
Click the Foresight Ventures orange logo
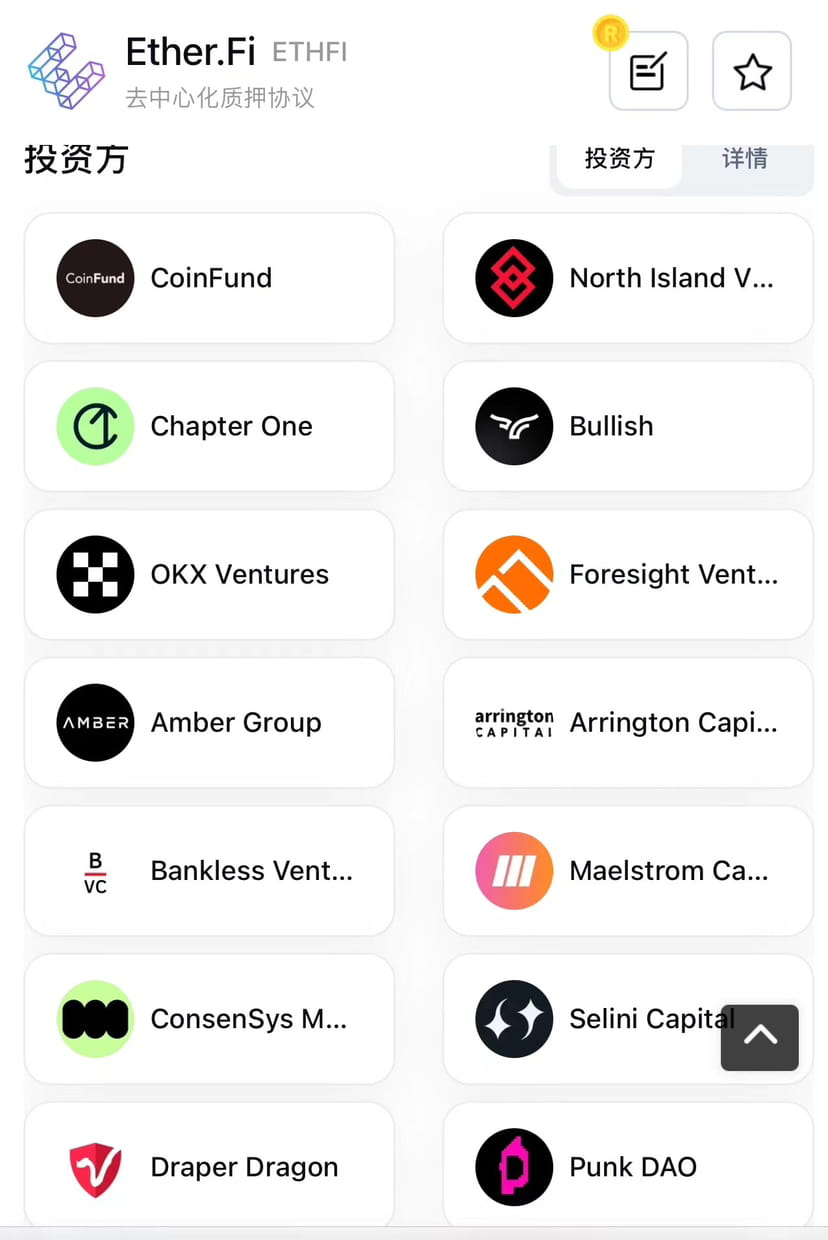[513, 574]
